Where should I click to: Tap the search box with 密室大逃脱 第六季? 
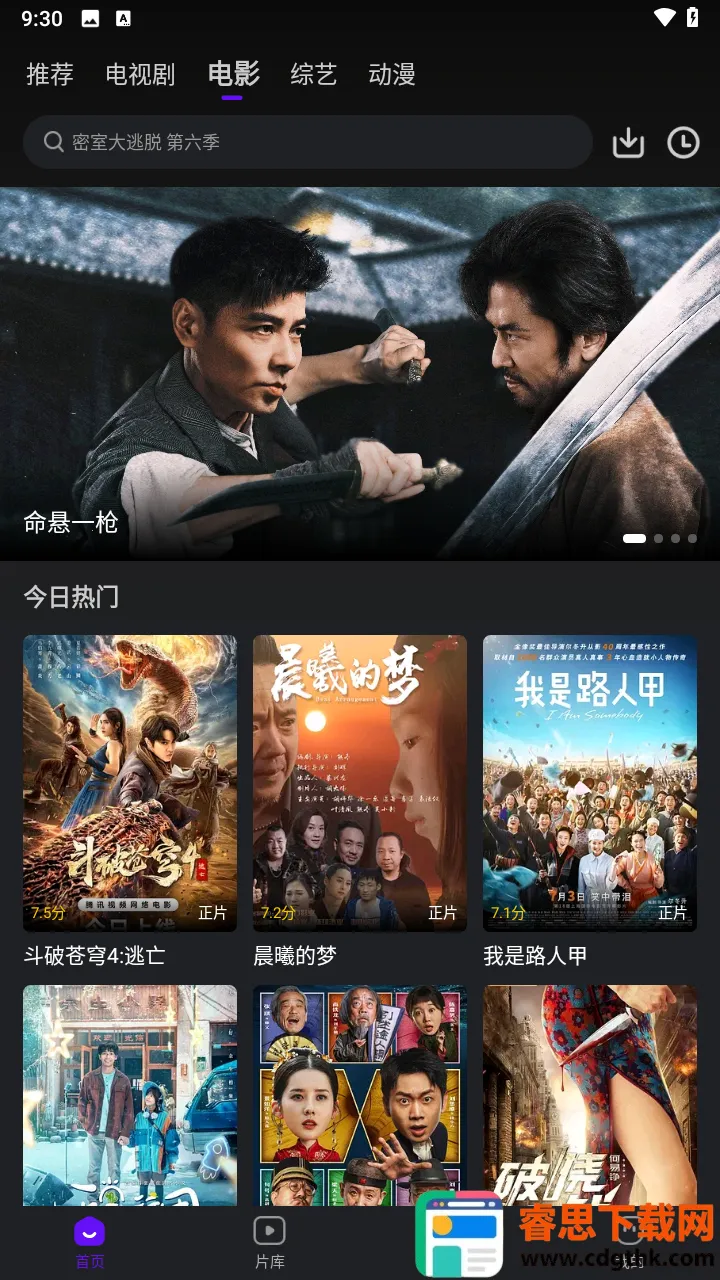[308, 142]
